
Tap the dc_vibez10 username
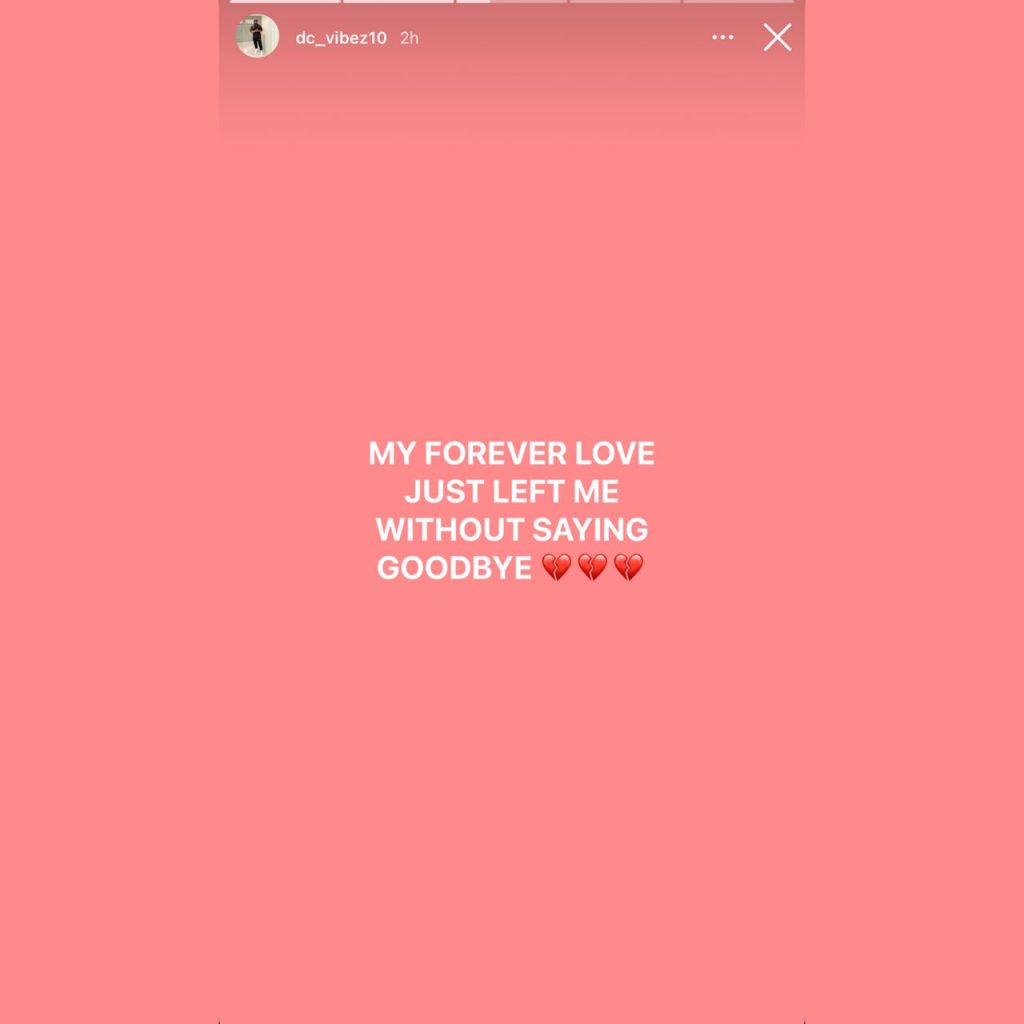pyautogui.click(x=341, y=38)
